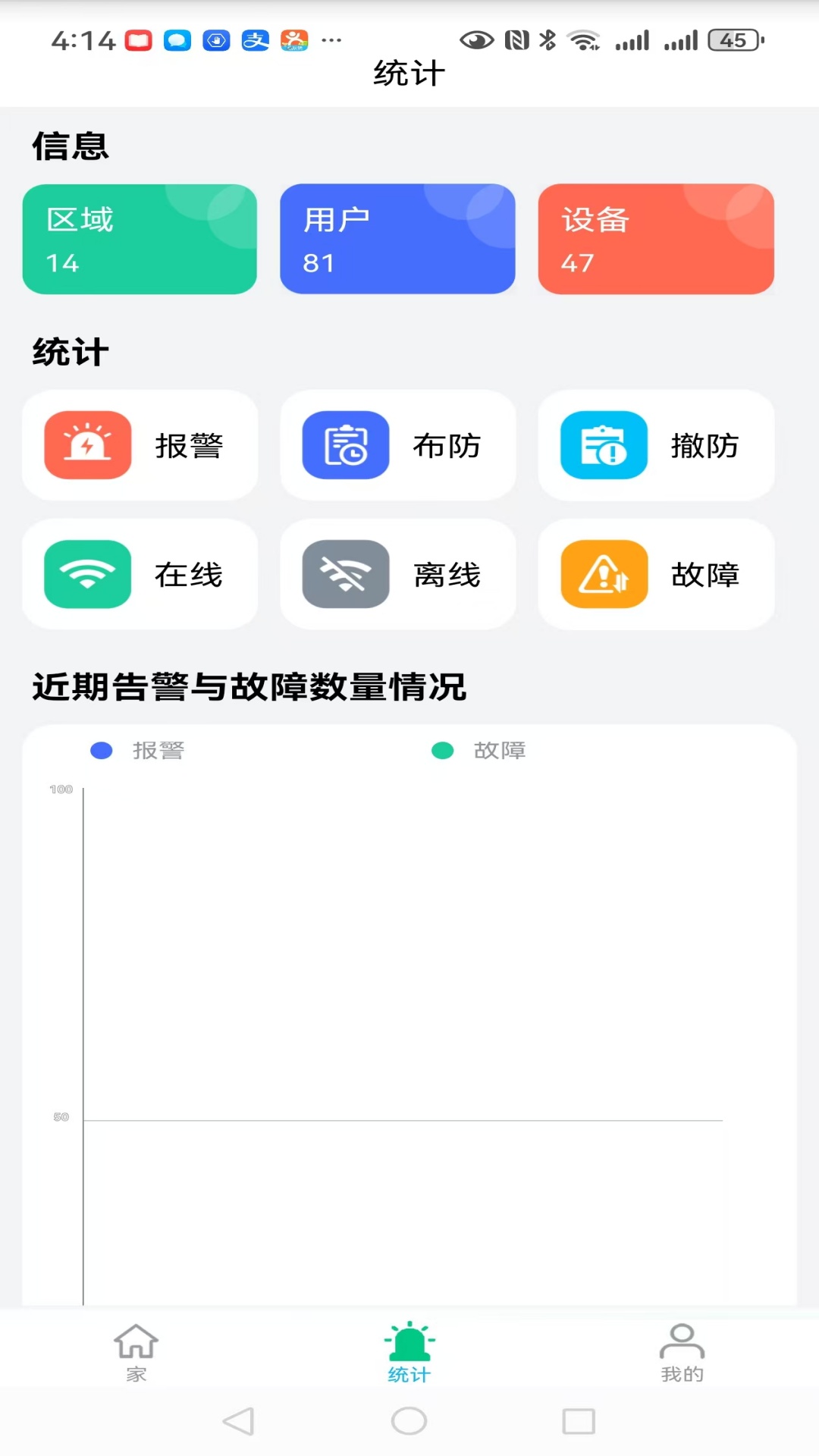
Task: Open the 设备 card showing 47
Action: tap(656, 239)
